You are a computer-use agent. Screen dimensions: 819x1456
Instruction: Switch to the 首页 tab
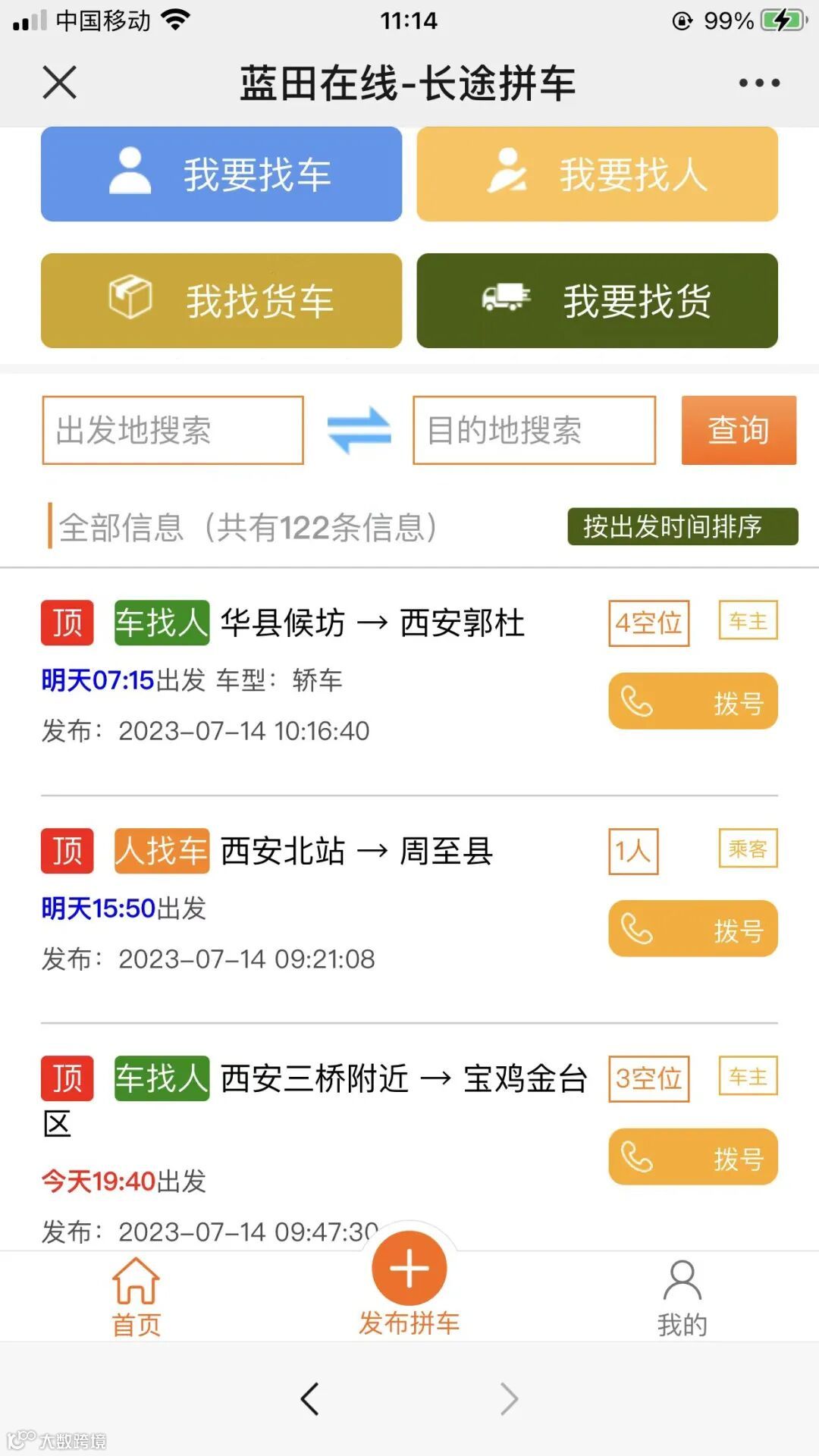[136, 1297]
